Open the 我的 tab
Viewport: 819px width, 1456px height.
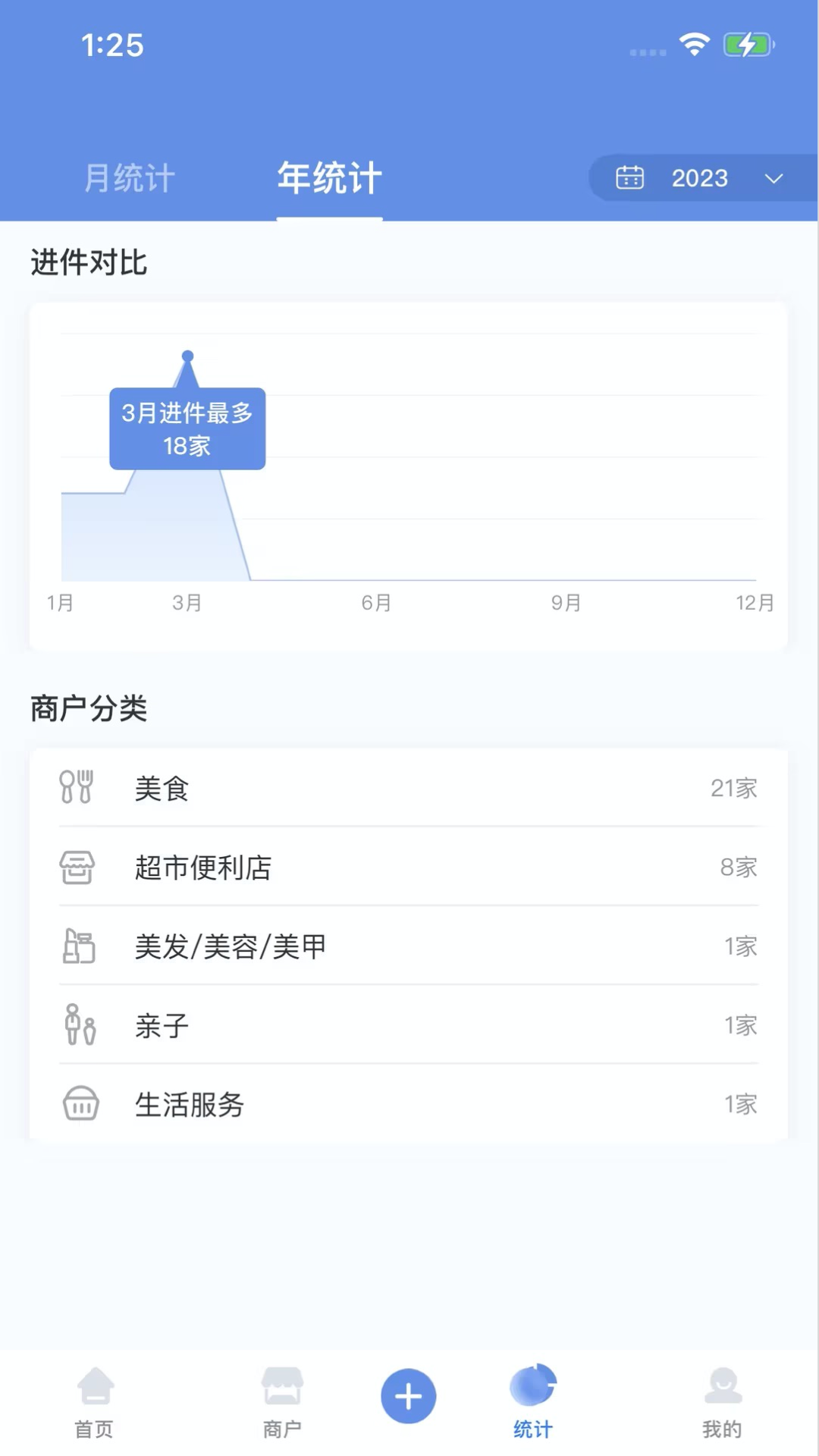coord(722,1403)
